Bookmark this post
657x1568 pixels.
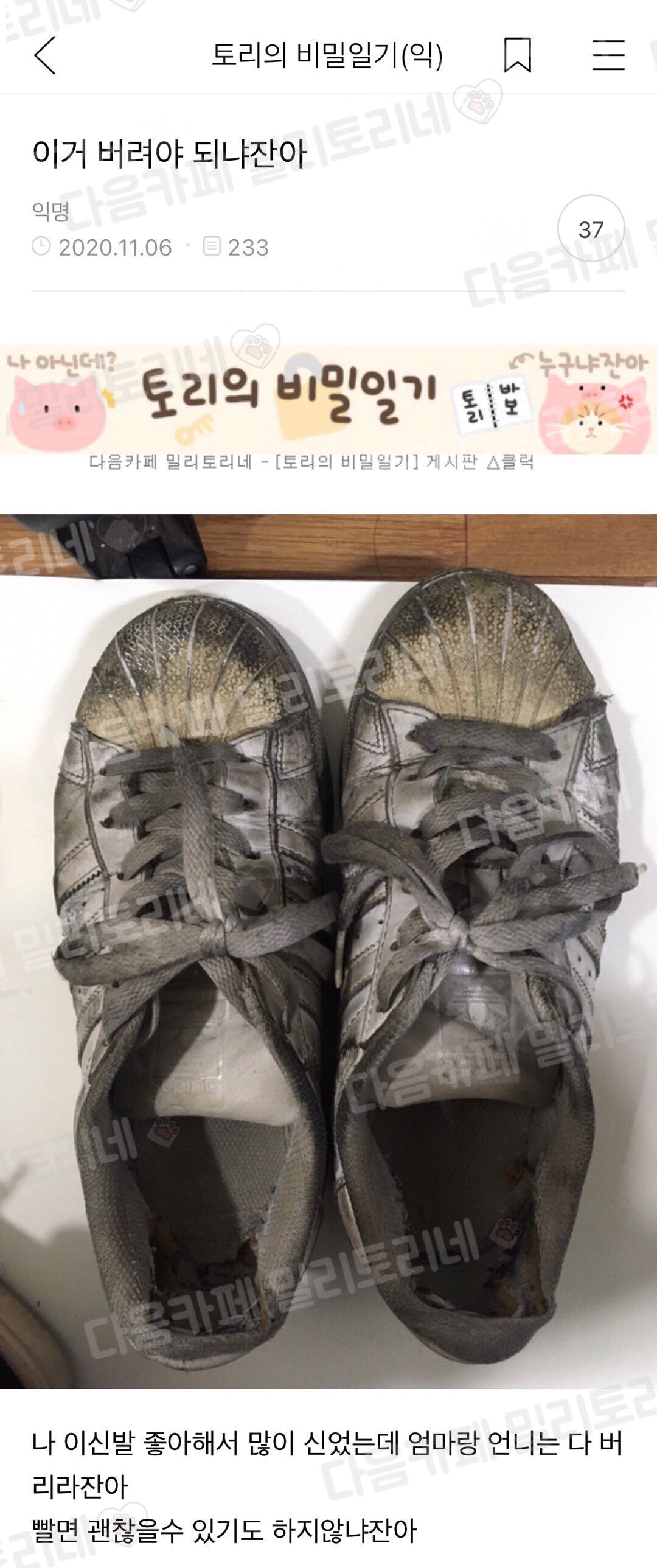click(x=518, y=55)
